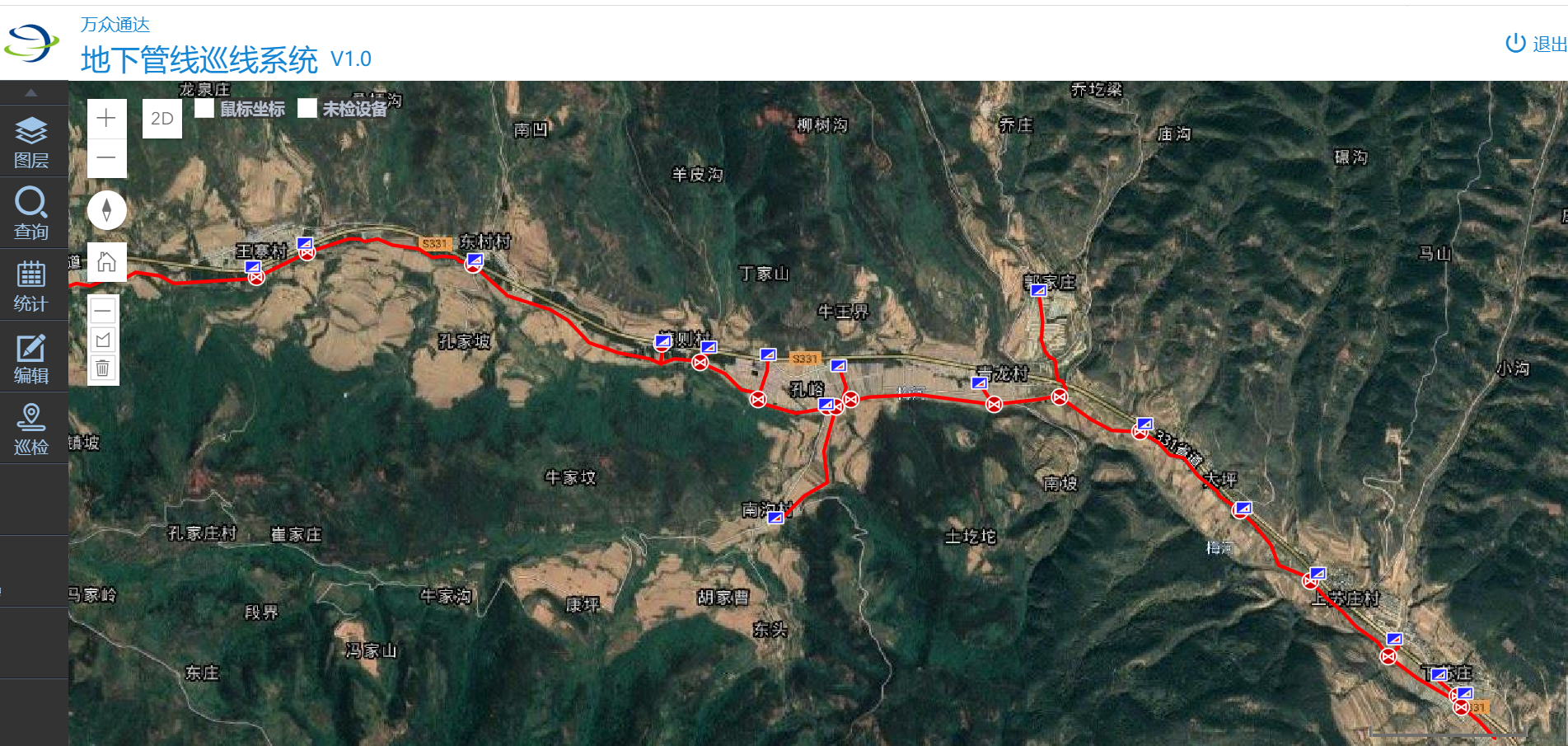The height and width of the screenshot is (746, 1568).
Task: Check the 未检设备 checkbox
Action: (307, 108)
